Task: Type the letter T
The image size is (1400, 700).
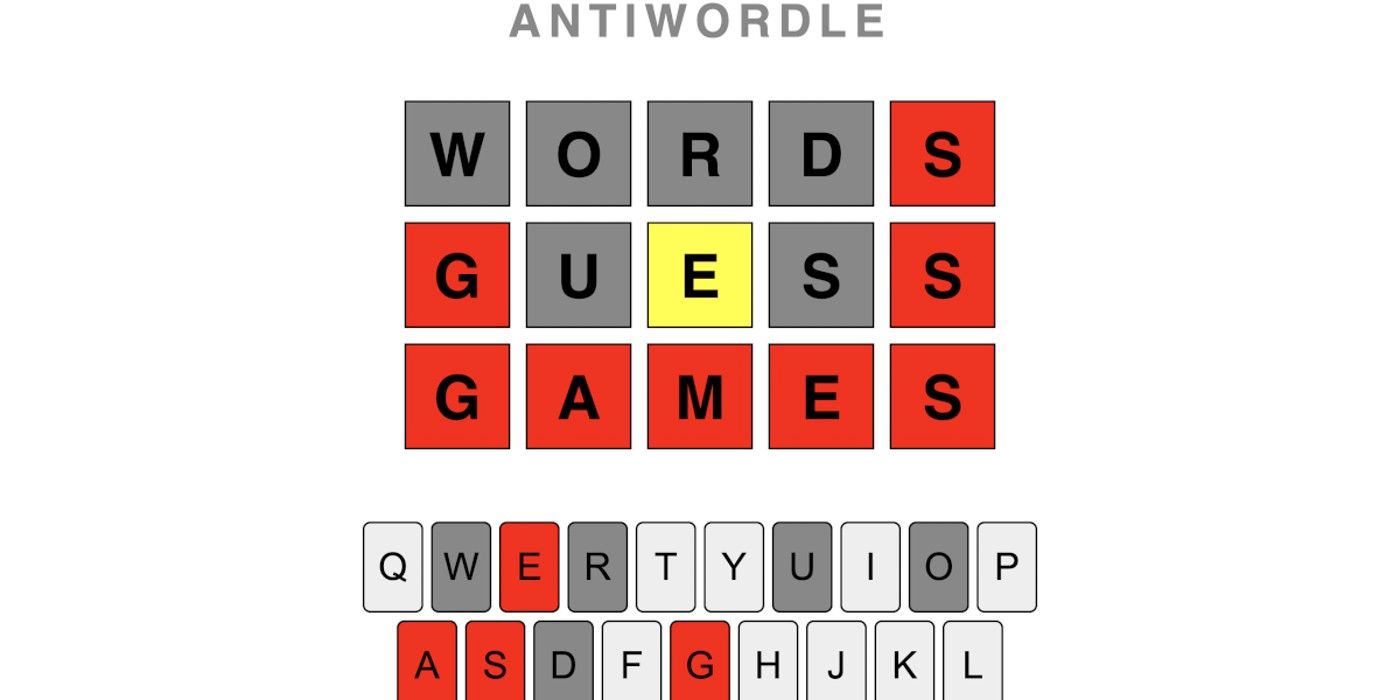Action: [x=665, y=567]
